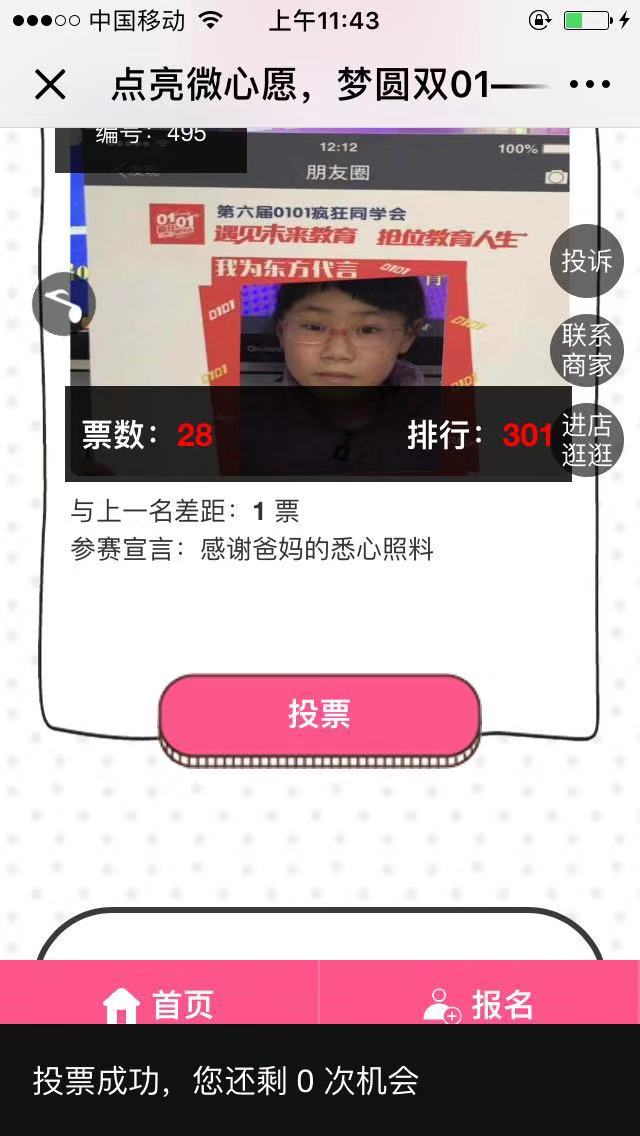Open the three-dot overflow menu

(x=589, y=85)
